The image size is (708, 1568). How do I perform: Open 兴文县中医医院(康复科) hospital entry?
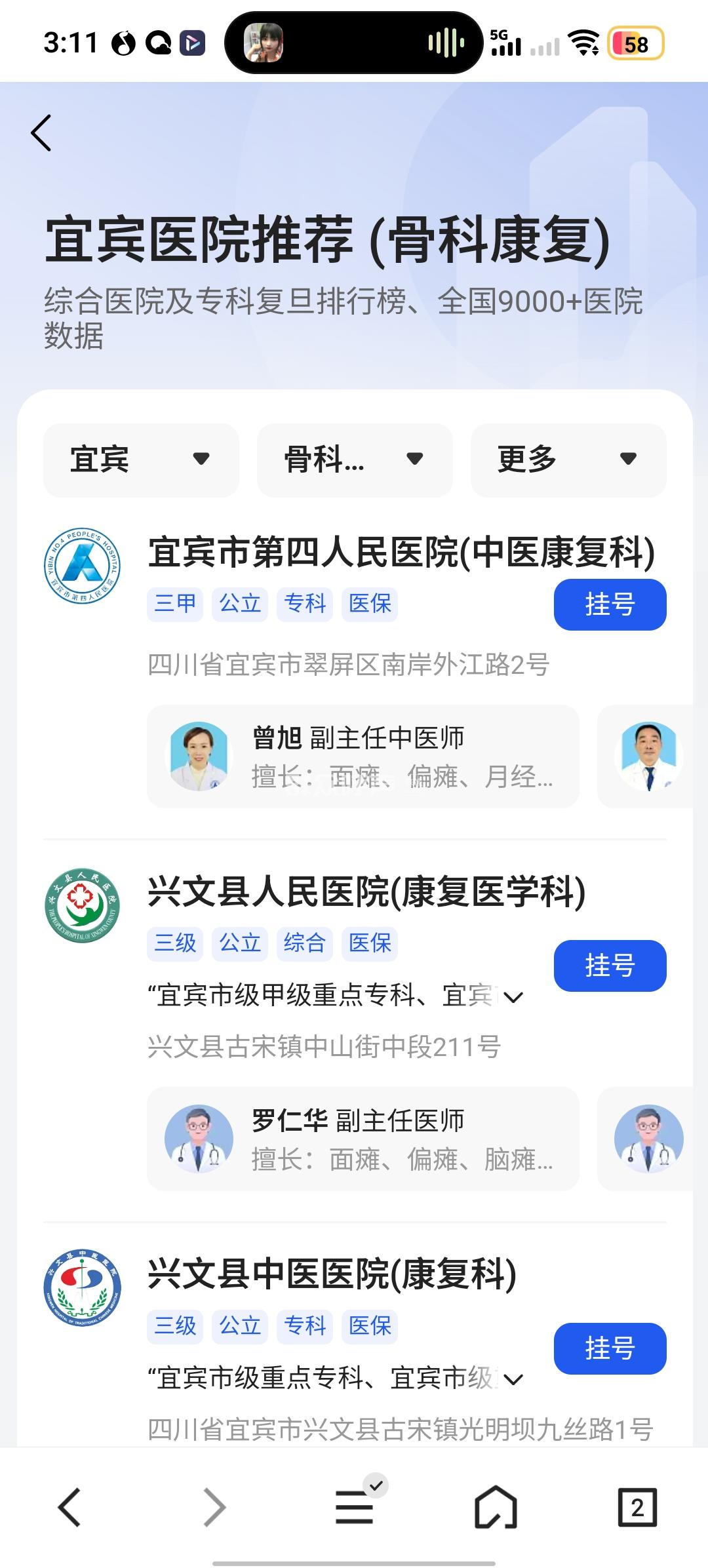[332, 1274]
